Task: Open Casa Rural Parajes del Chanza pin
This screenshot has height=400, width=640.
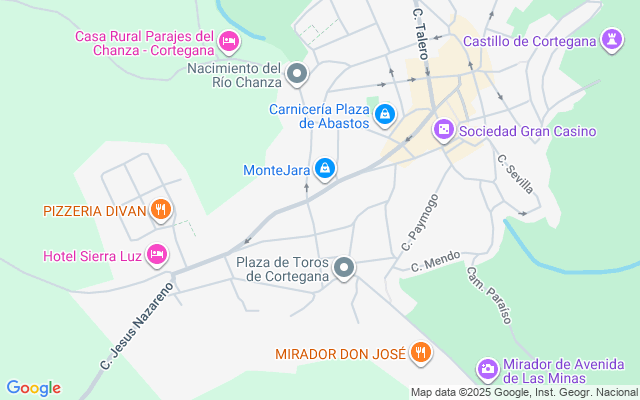Action: pos(229,42)
